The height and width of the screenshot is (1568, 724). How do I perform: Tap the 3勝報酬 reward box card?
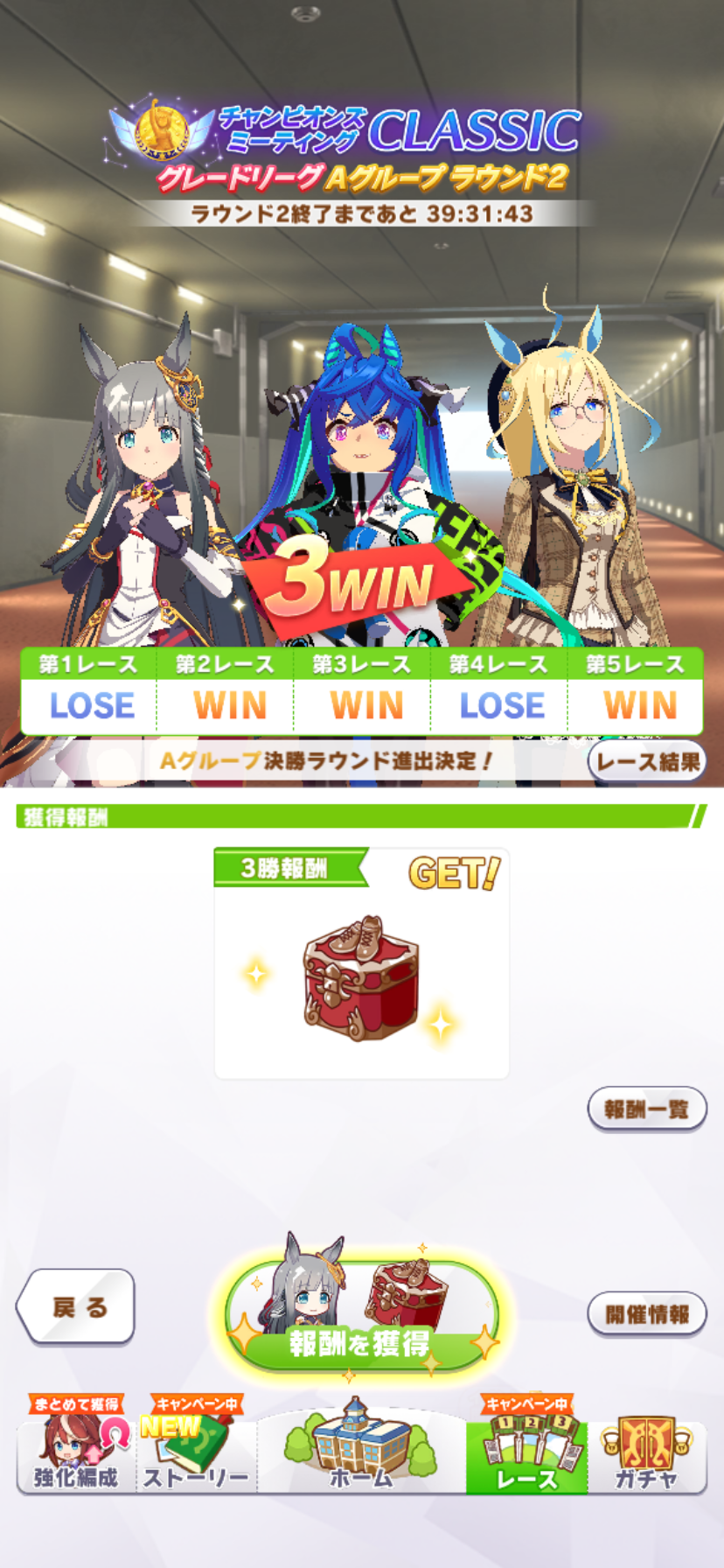coord(361,964)
